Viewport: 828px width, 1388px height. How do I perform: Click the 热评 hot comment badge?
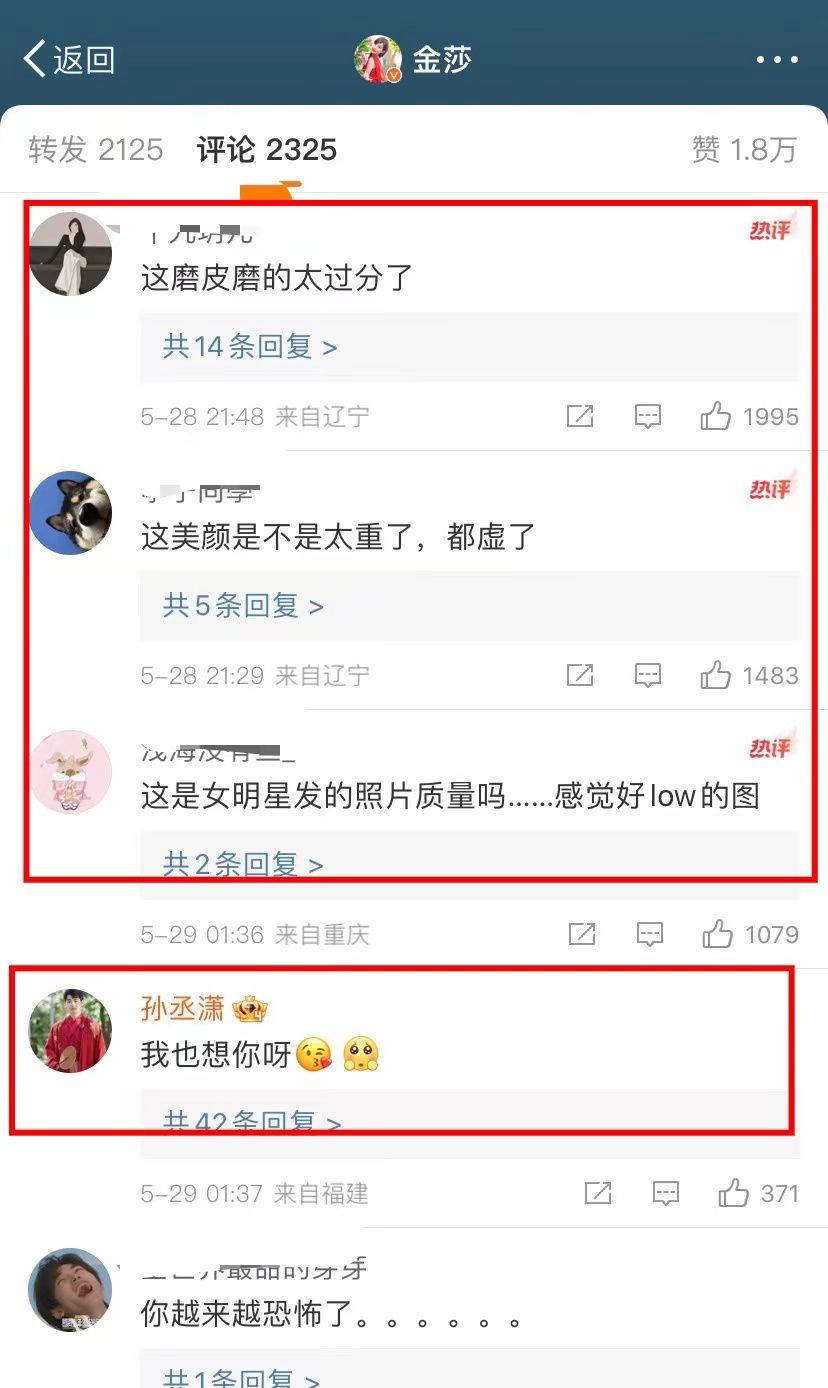(x=770, y=228)
